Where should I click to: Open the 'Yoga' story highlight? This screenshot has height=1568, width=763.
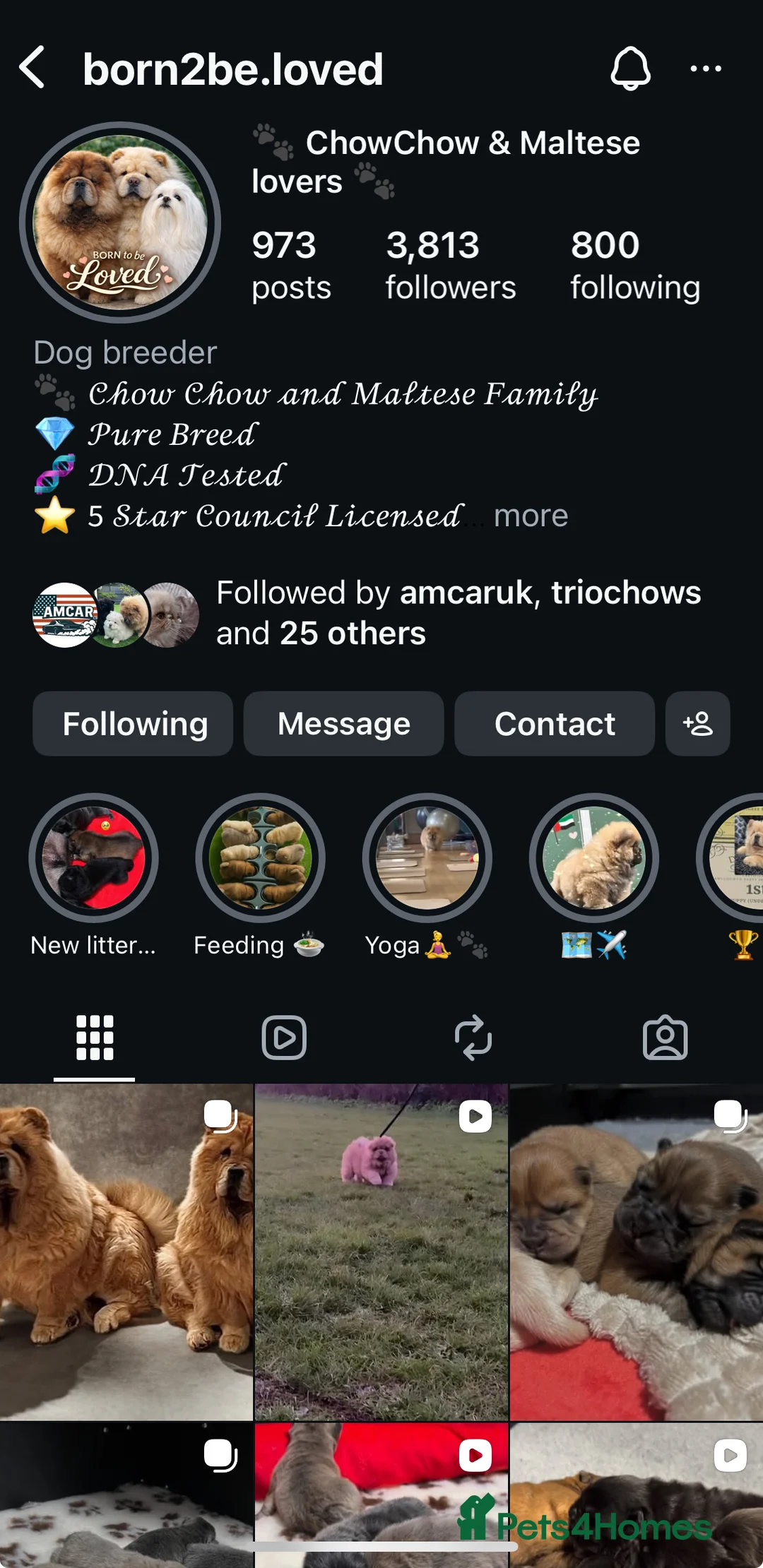pyautogui.click(x=427, y=857)
